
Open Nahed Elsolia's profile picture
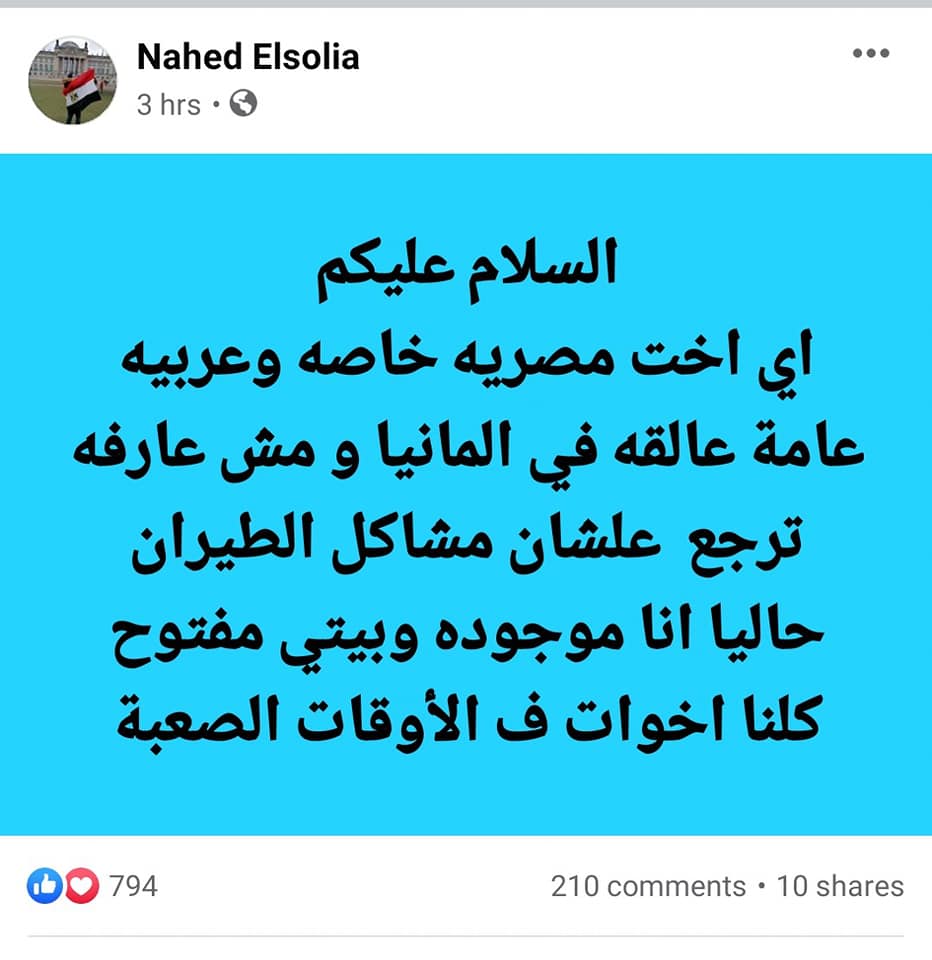click(73, 80)
